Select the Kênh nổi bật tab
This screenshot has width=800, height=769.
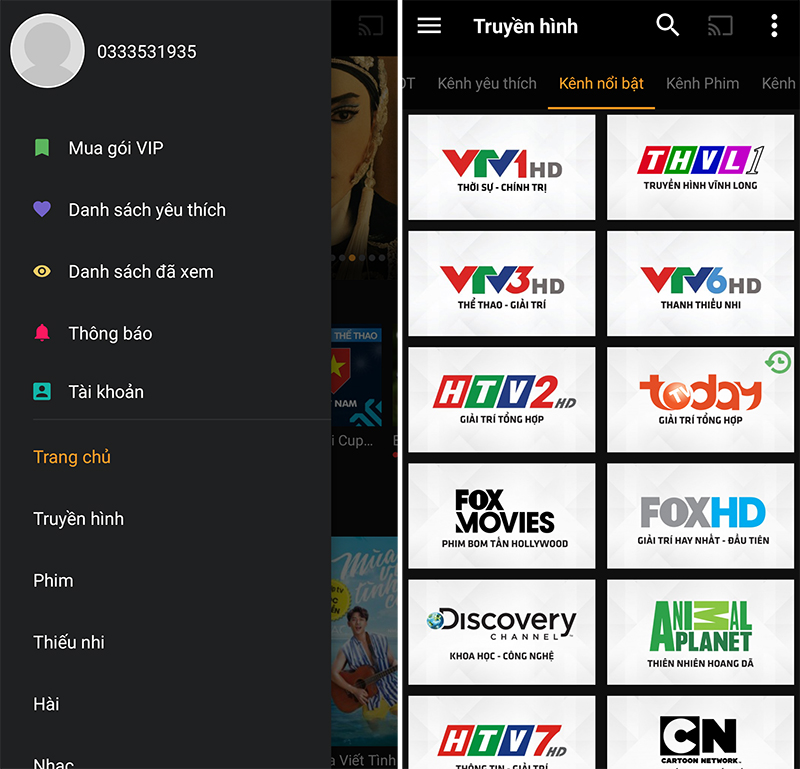click(601, 83)
